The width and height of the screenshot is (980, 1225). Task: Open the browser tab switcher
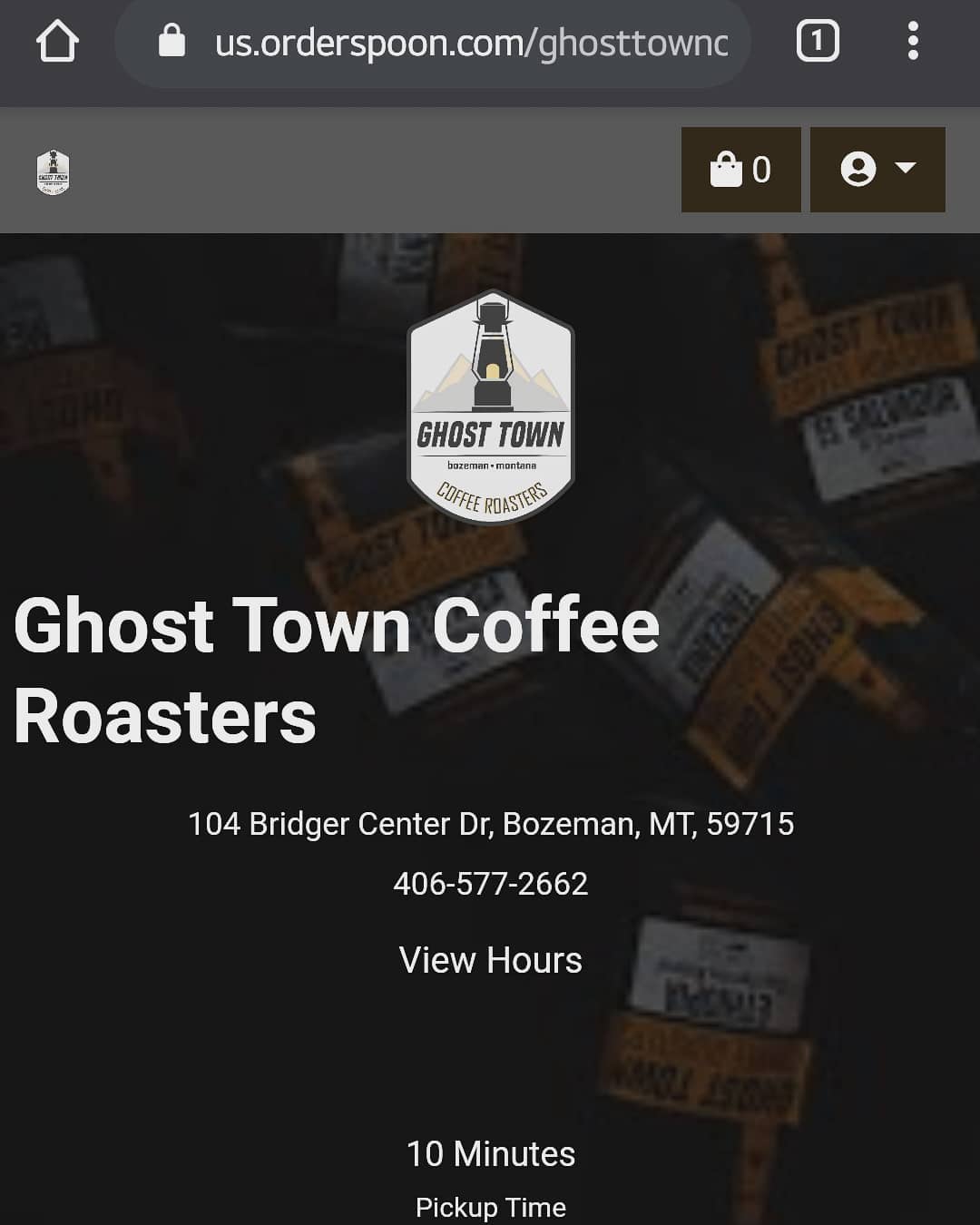(818, 42)
